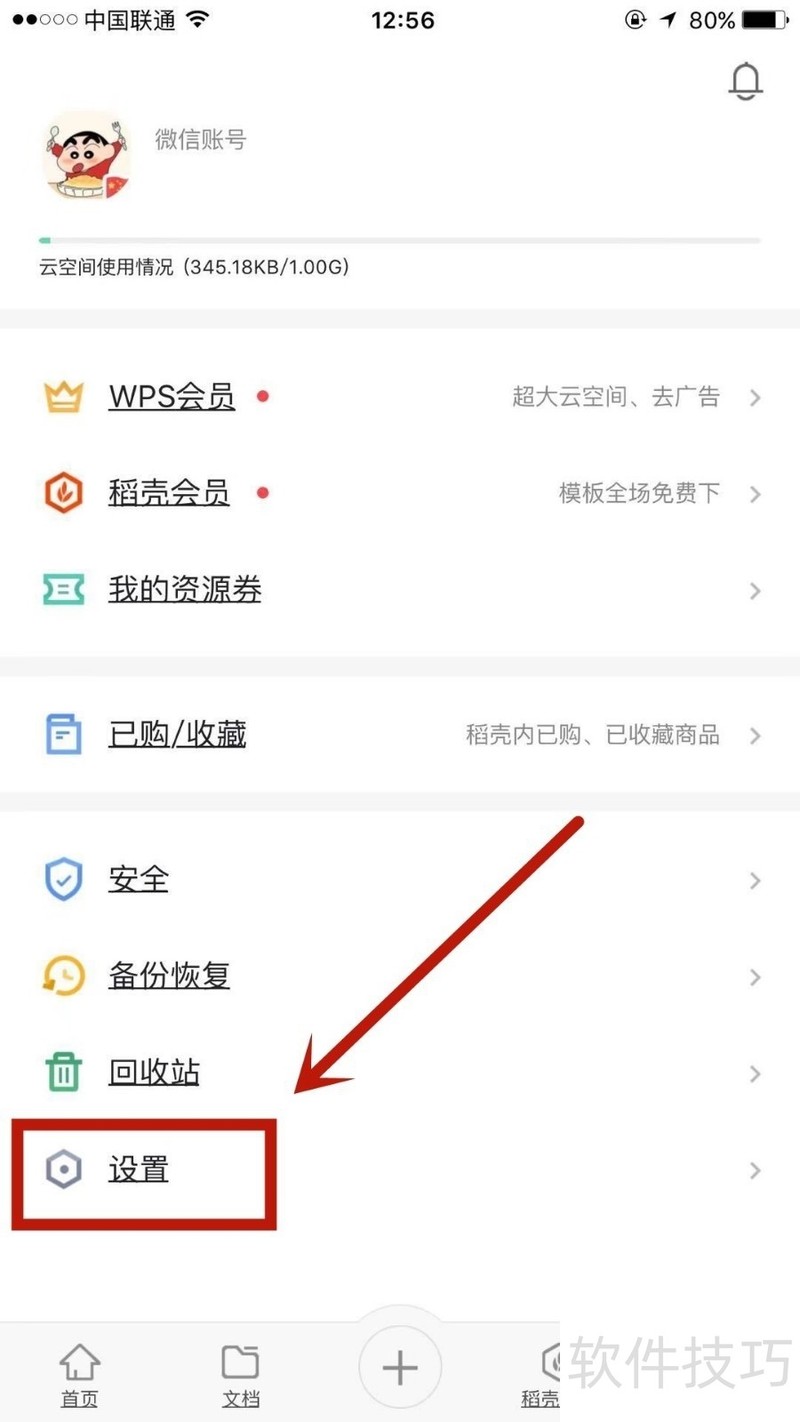Switch to the 稻壳 tab
This screenshot has height=1422, width=800.
pos(545,1374)
